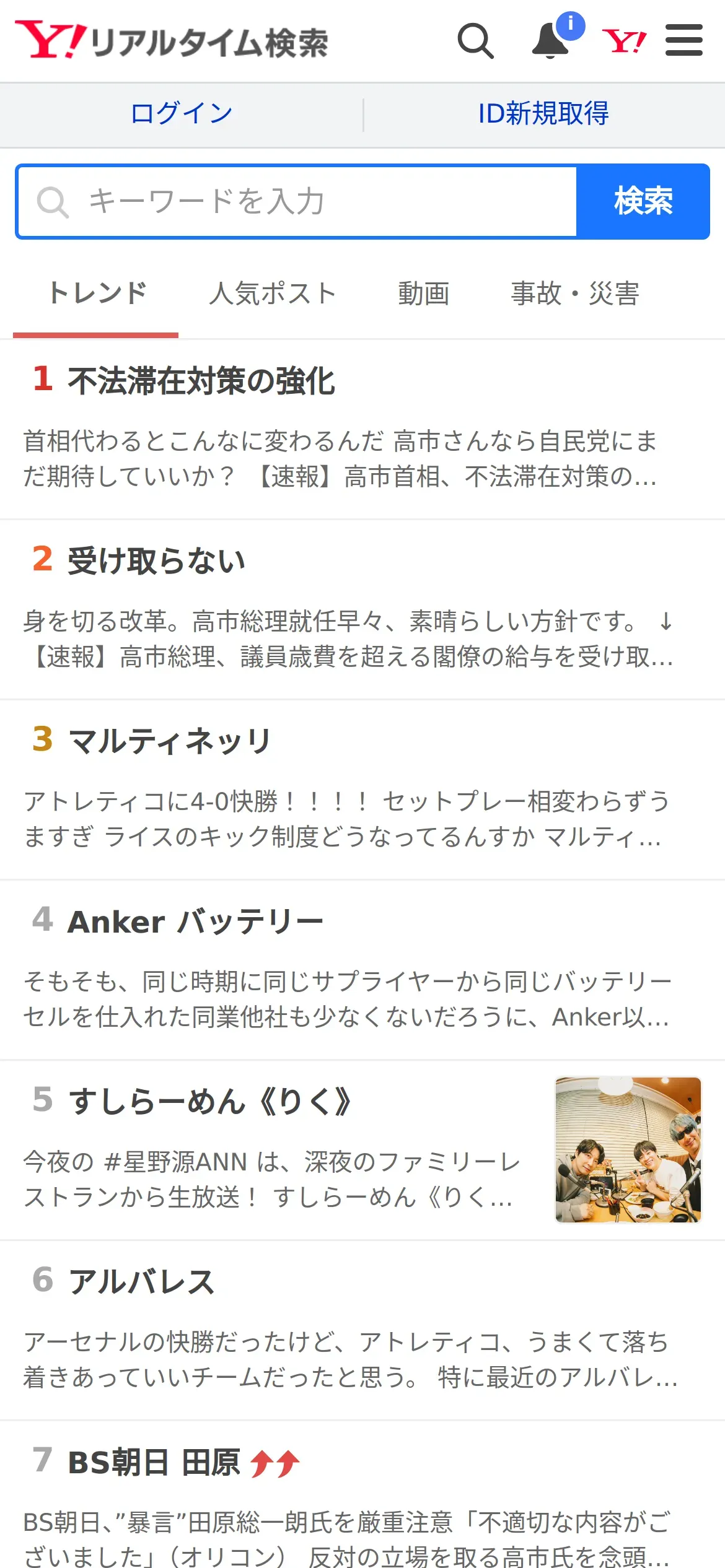This screenshot has height=1568, width=725.
Task: Open the hamburger menu
Action: [683, 41]
